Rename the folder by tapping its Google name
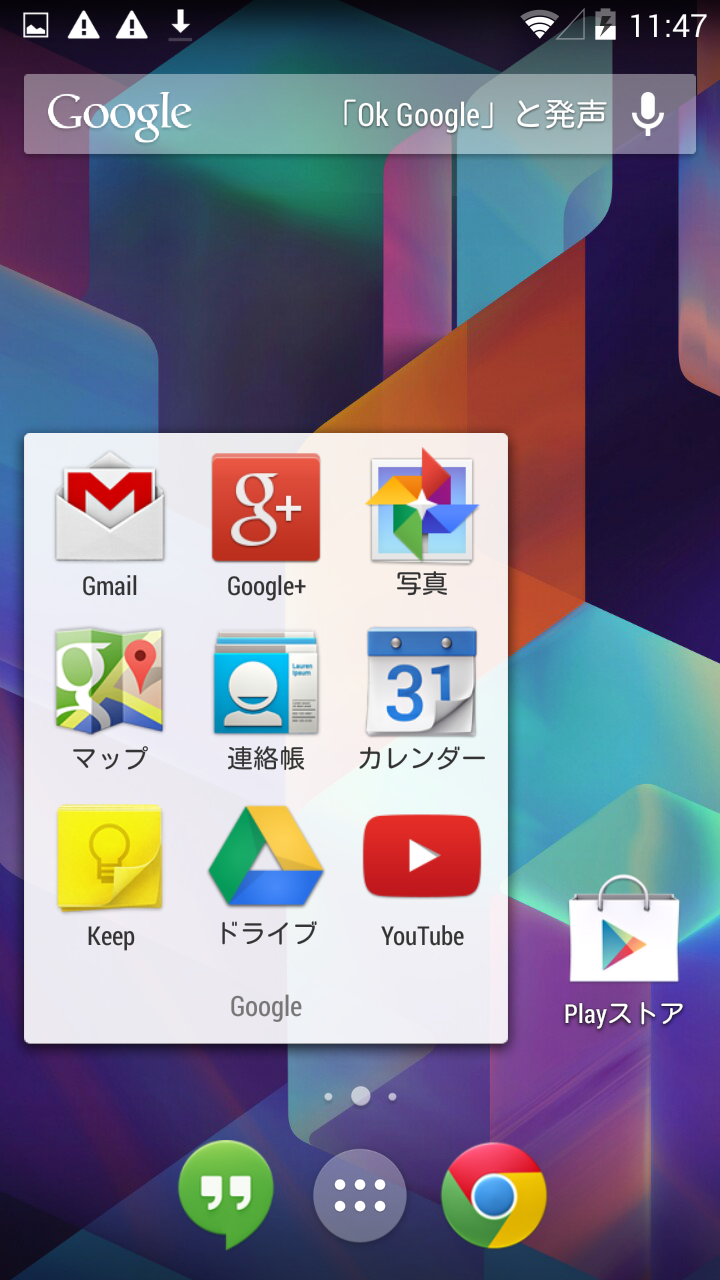Image resolution: width=720 pixels, height=1280 pixels. (266, 1007)
